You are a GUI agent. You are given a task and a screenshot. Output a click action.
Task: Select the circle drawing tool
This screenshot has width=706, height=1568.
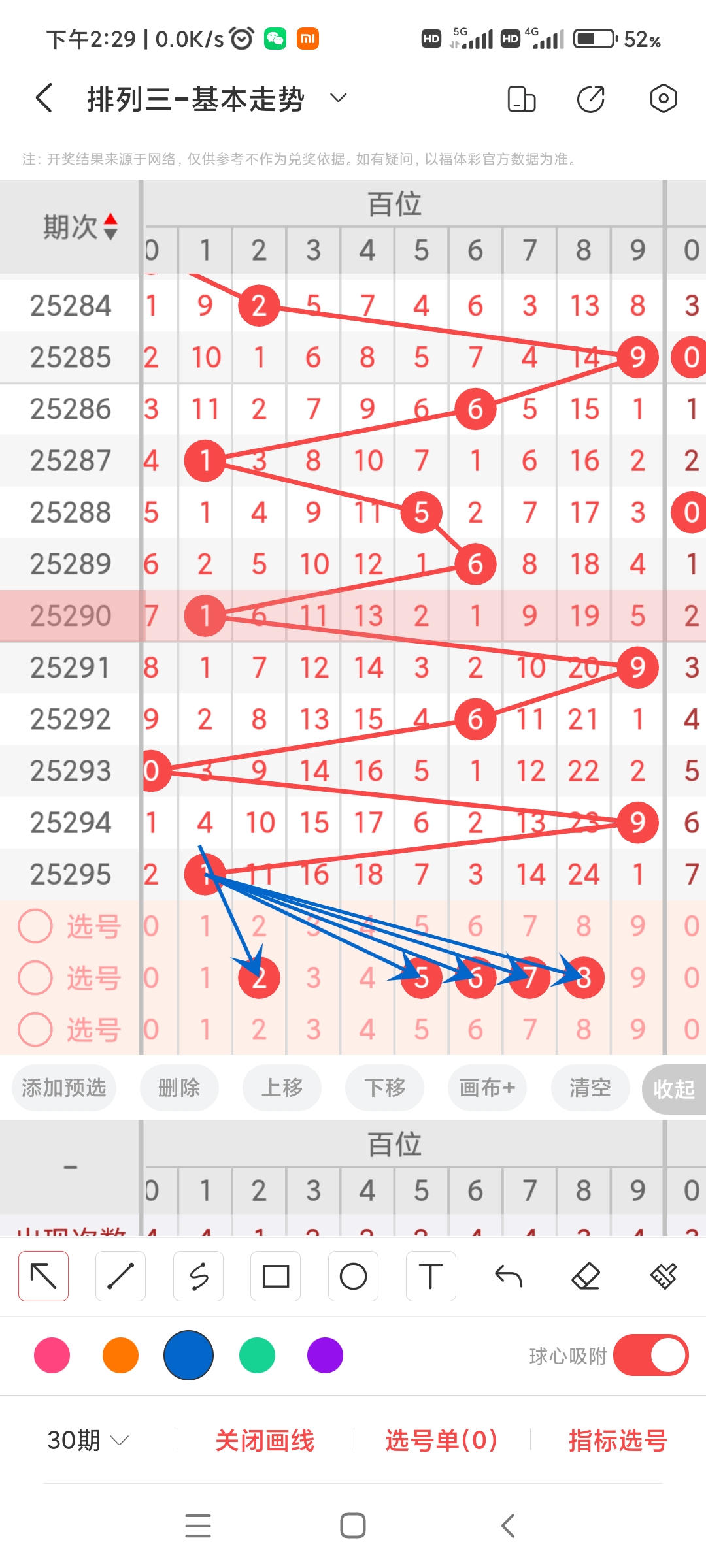click(x=353, y=1275)
